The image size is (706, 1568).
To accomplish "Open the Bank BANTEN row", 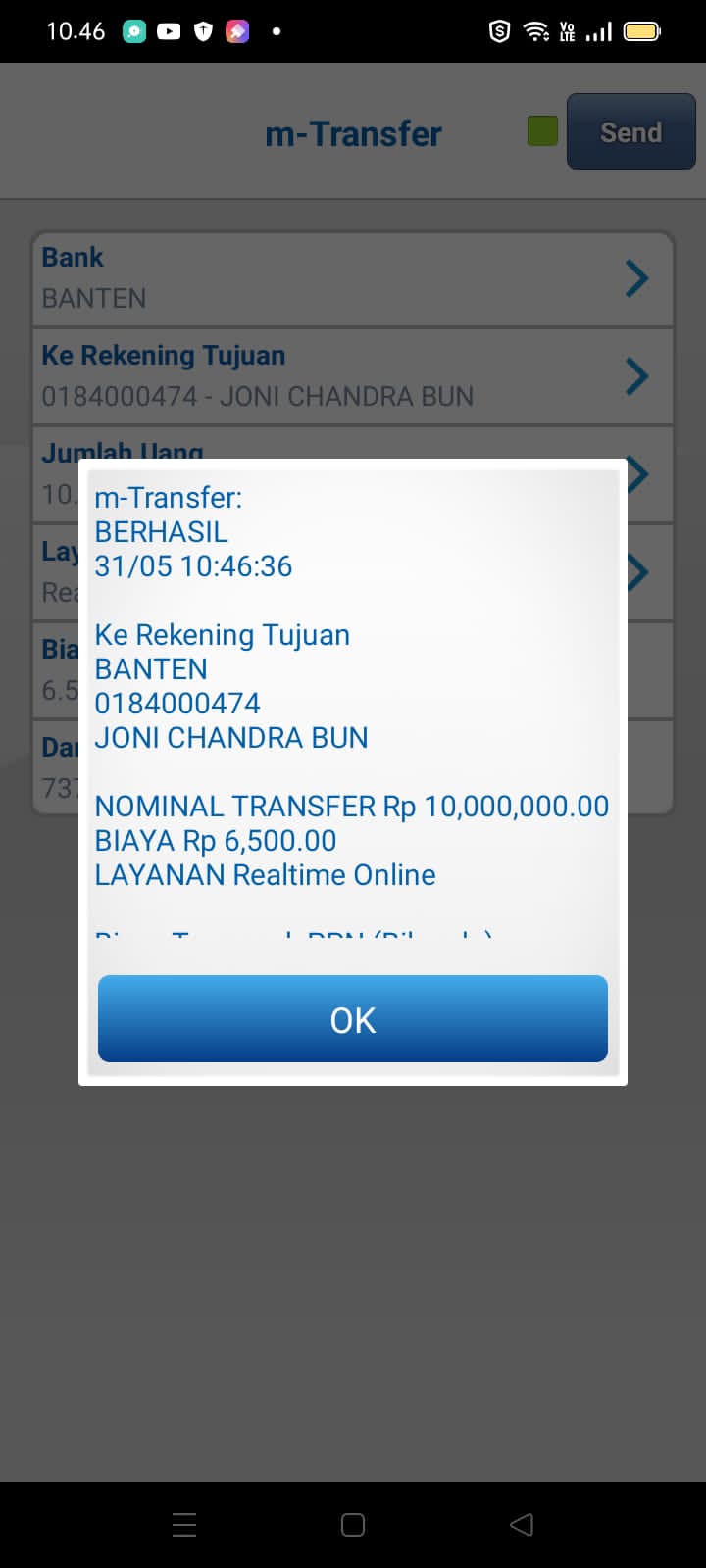I will tap(353, 278).
